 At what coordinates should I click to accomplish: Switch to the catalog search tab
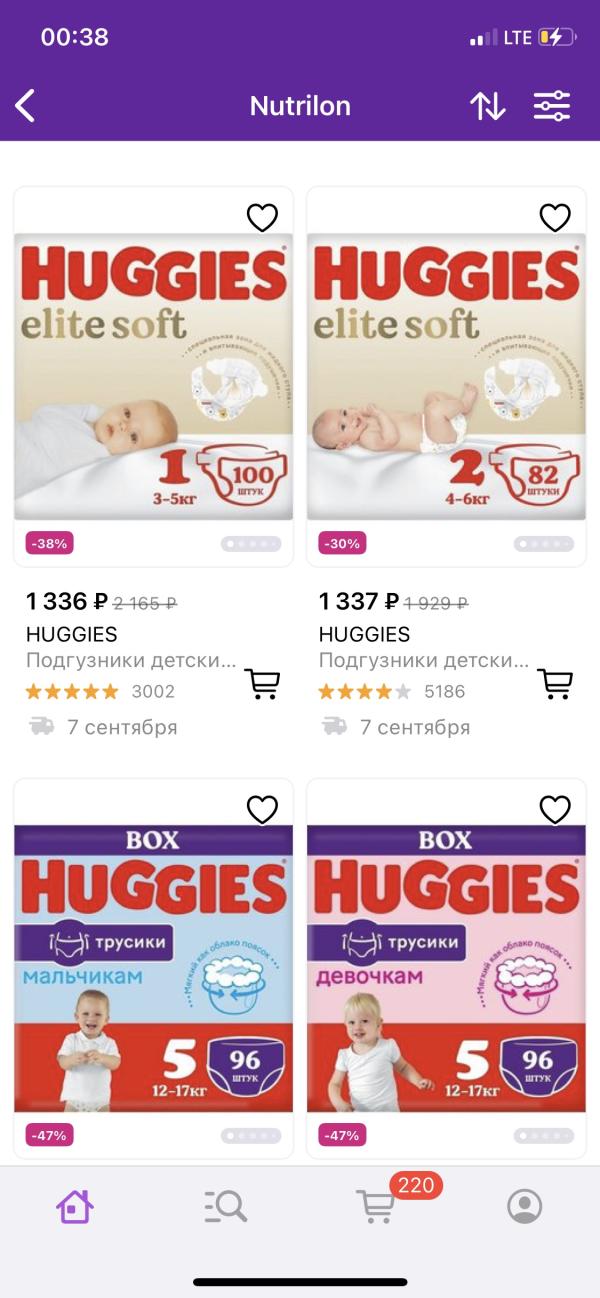[225, 1207]
